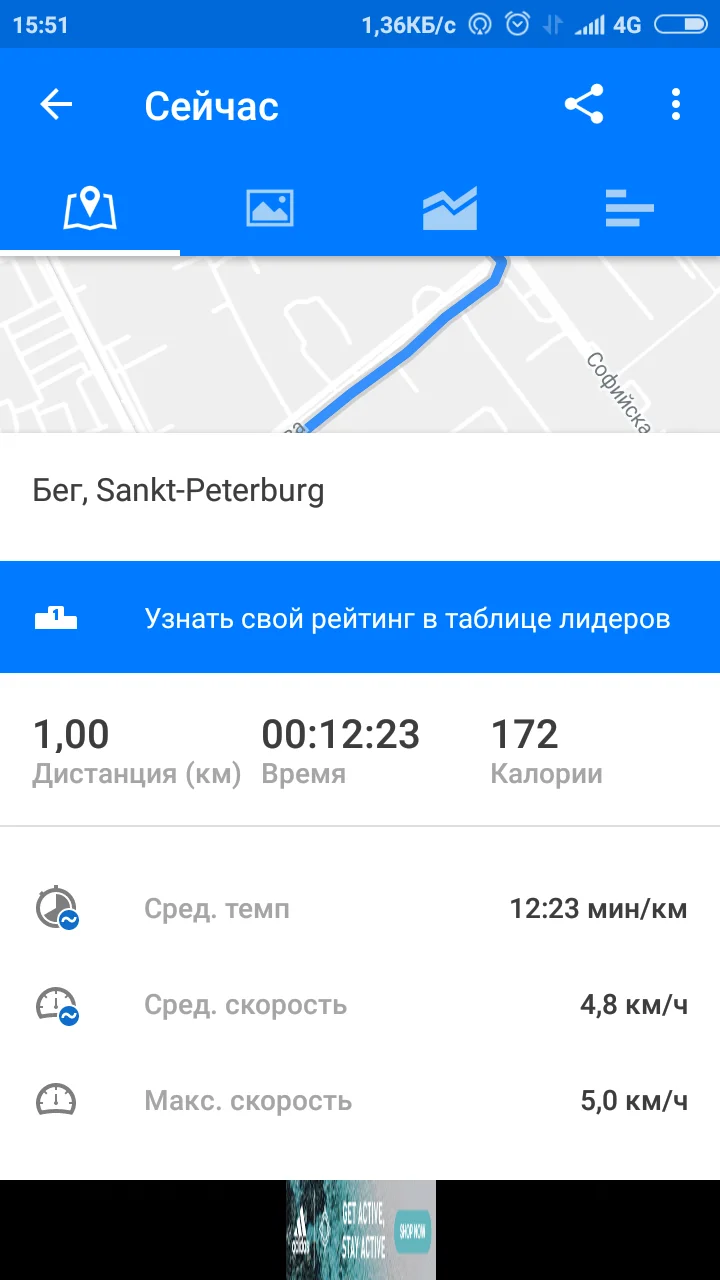Image resolution: width=720 pixels, height=1280 pixels.
Task: Switch to the photos tab
Action: click(270, 208)
